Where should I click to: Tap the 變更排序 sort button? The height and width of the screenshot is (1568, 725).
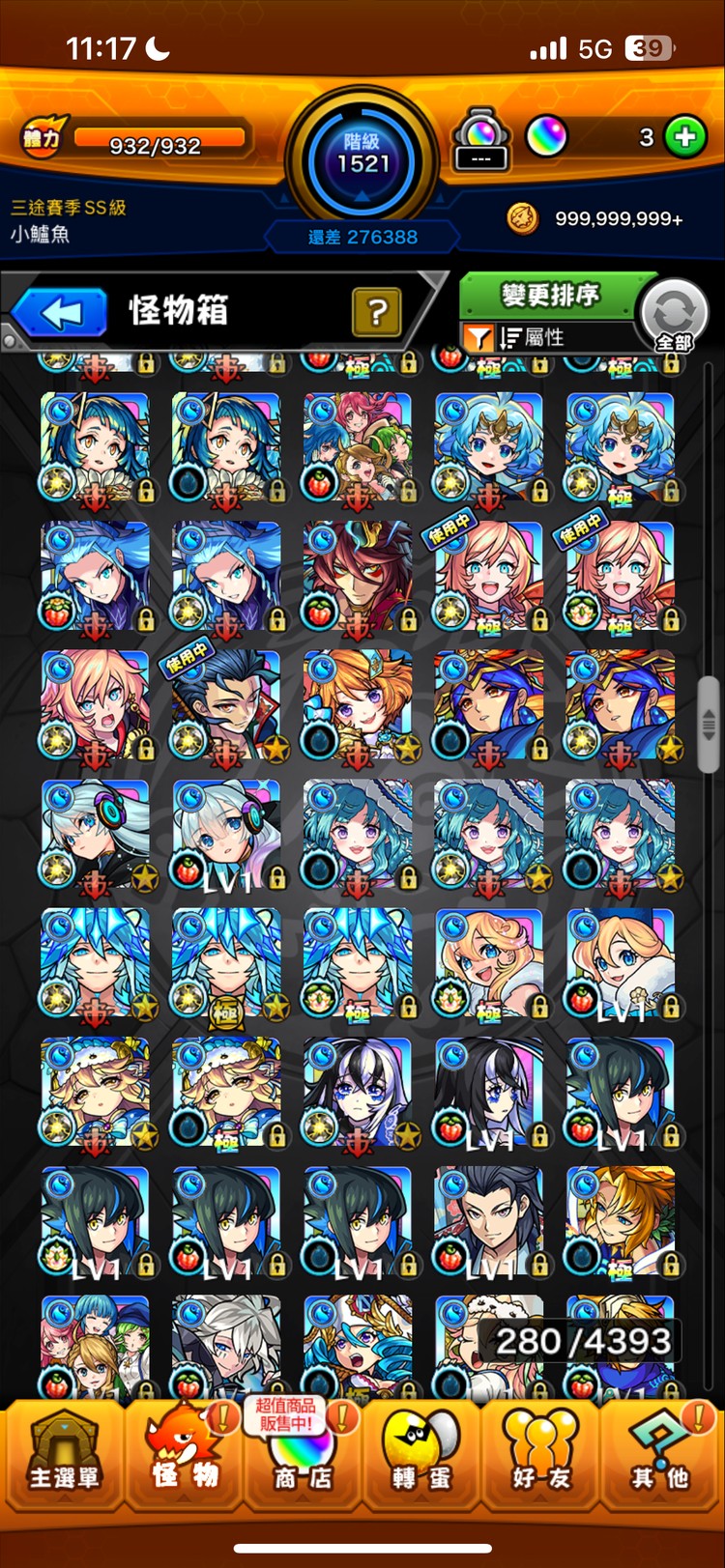pos(549,295)
